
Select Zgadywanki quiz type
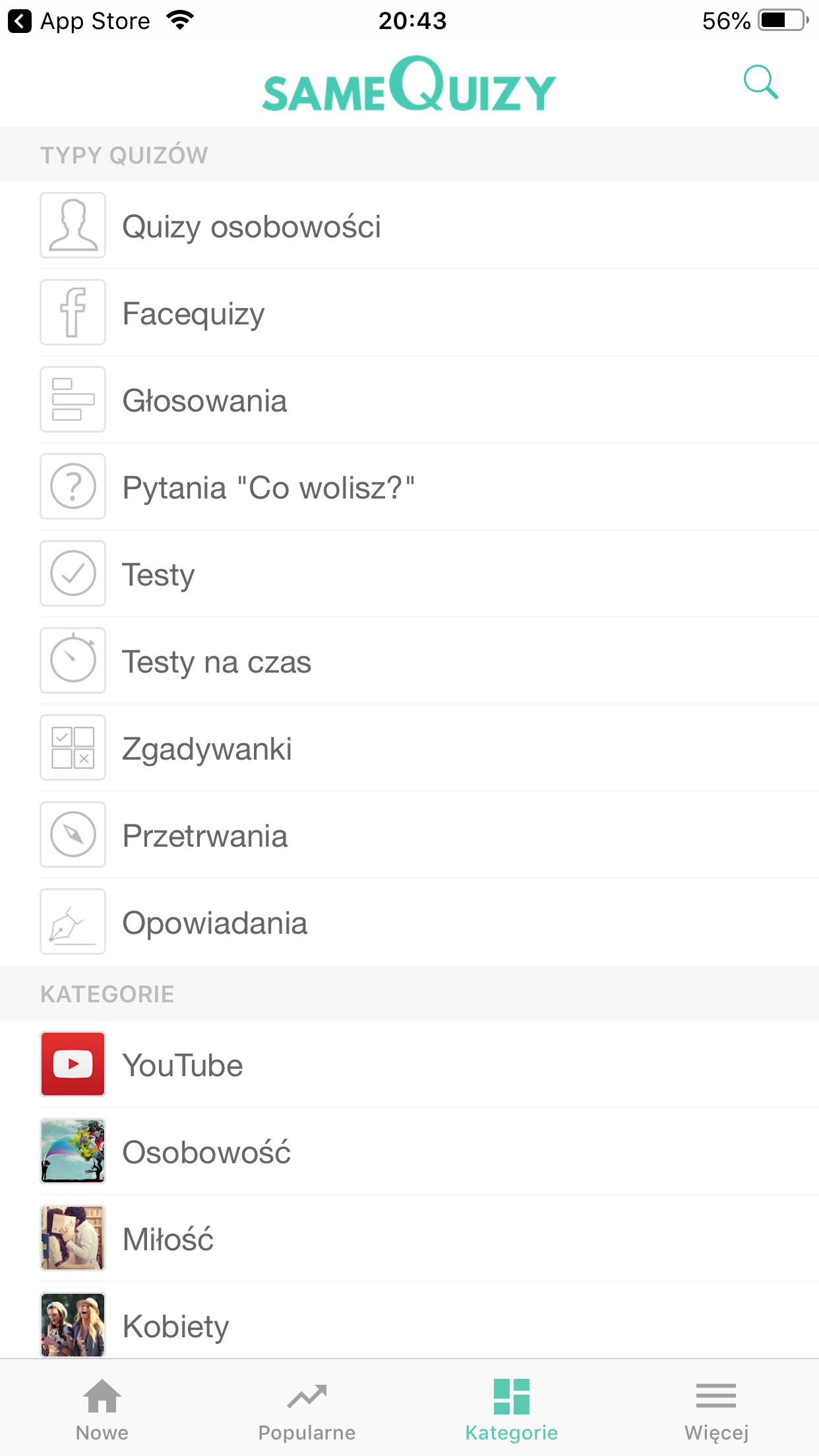point(409,748)
